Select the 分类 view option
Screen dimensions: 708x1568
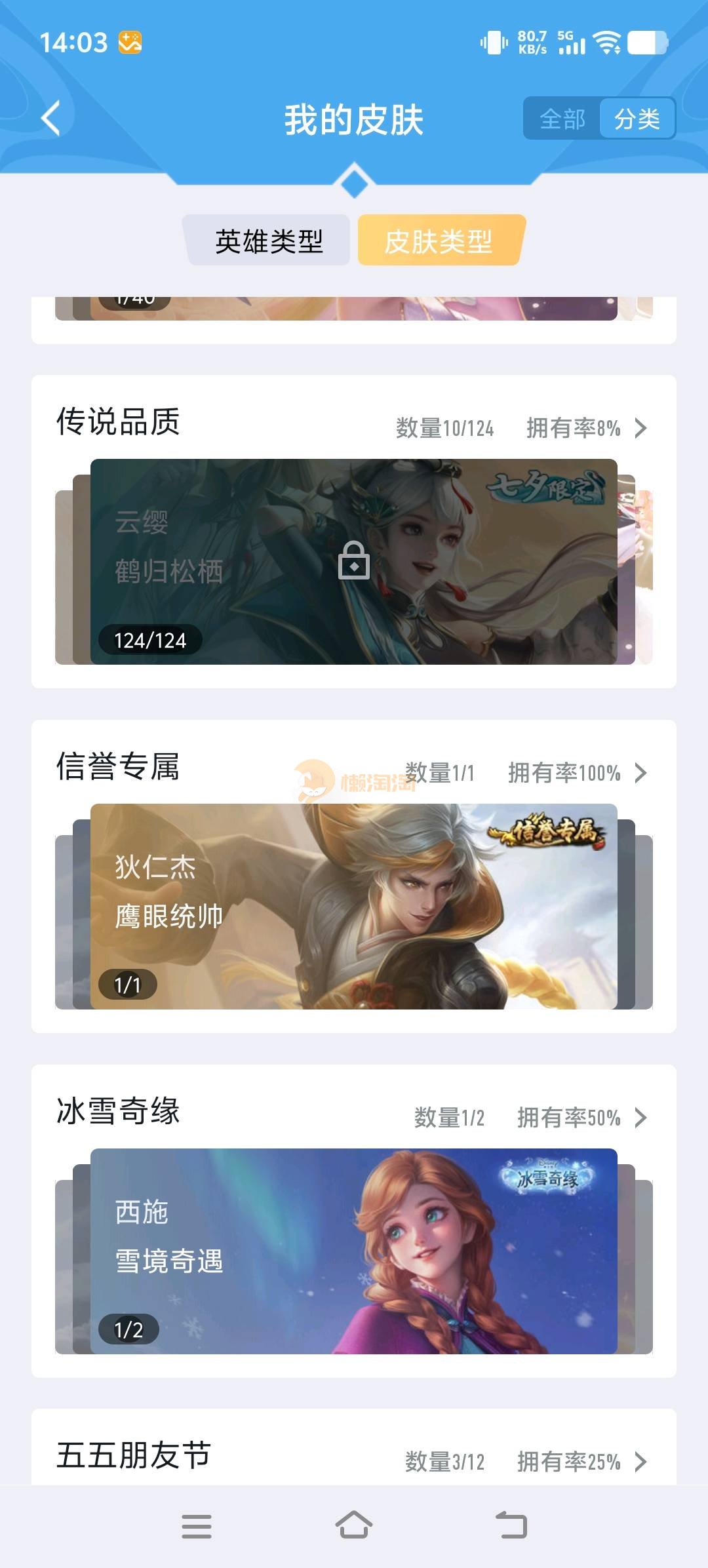637,119
